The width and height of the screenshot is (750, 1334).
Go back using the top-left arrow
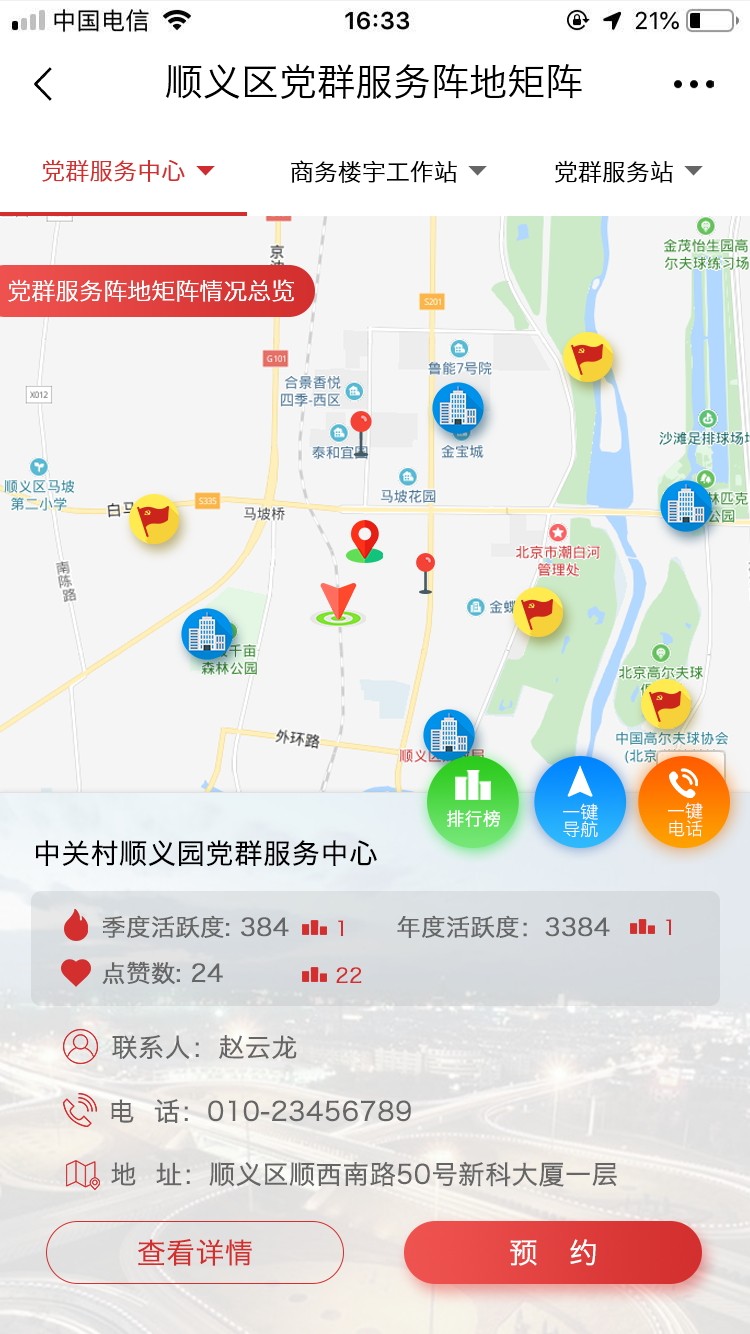[43, 84]
